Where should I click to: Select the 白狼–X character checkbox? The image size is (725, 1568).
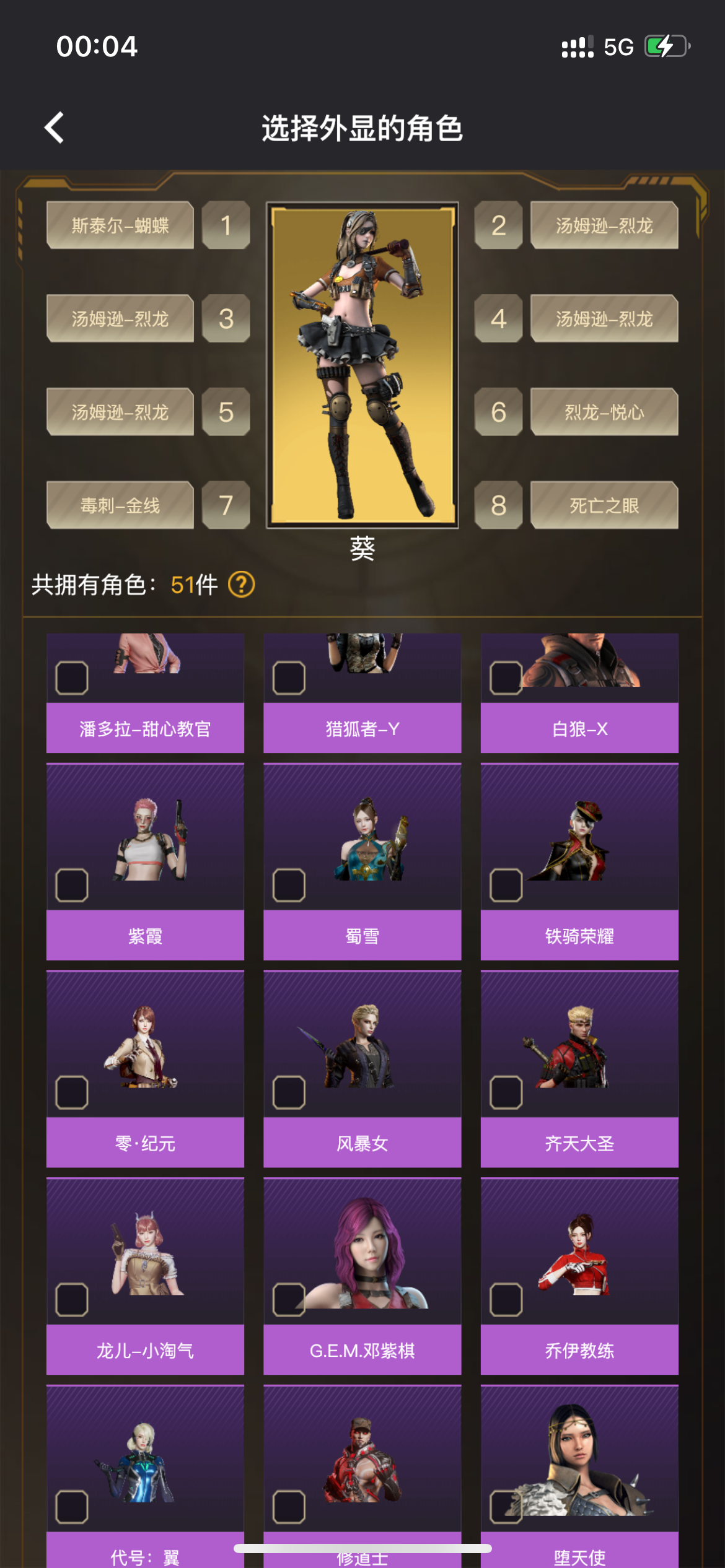click(506, 677)
